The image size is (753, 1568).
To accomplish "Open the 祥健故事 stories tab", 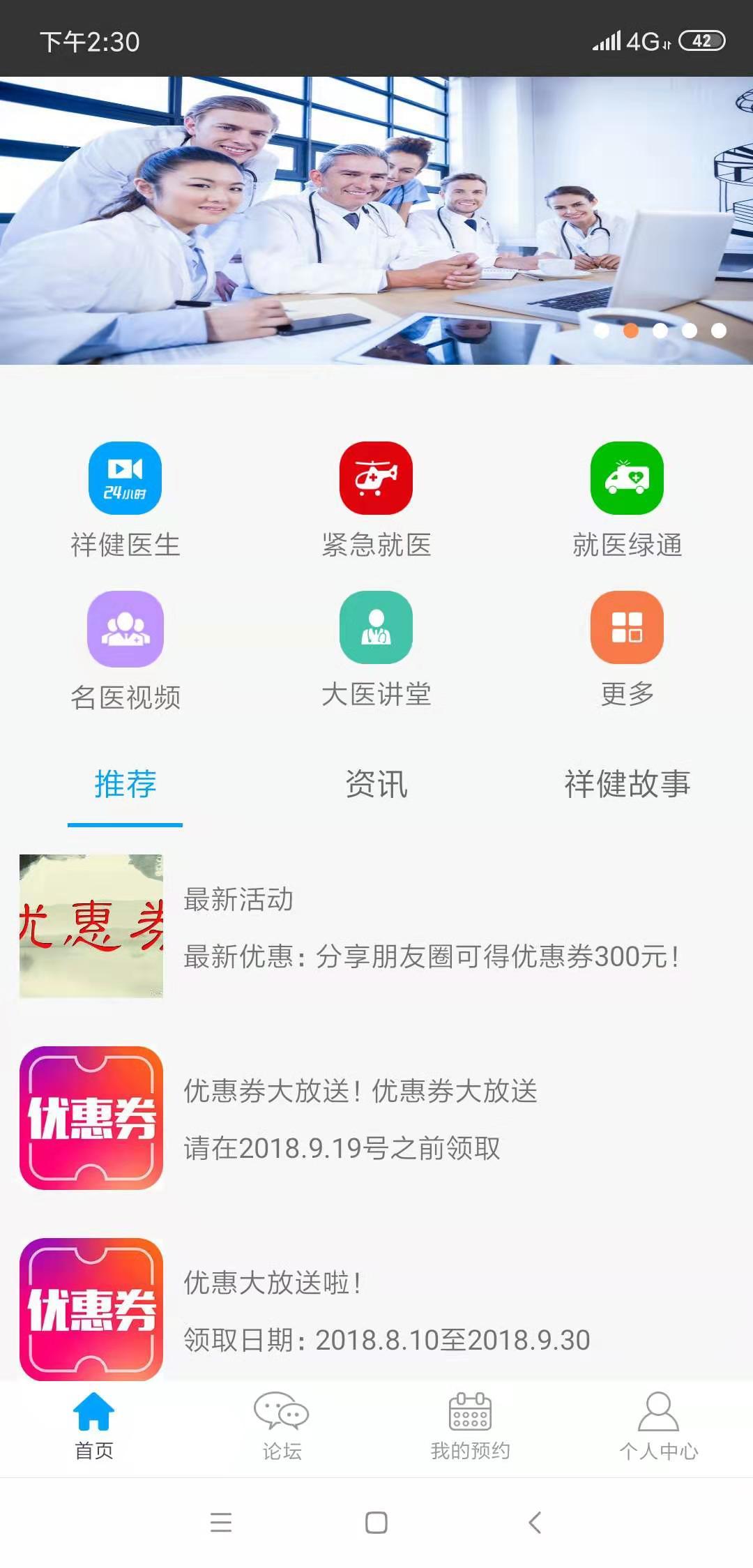I will point(626,785).
